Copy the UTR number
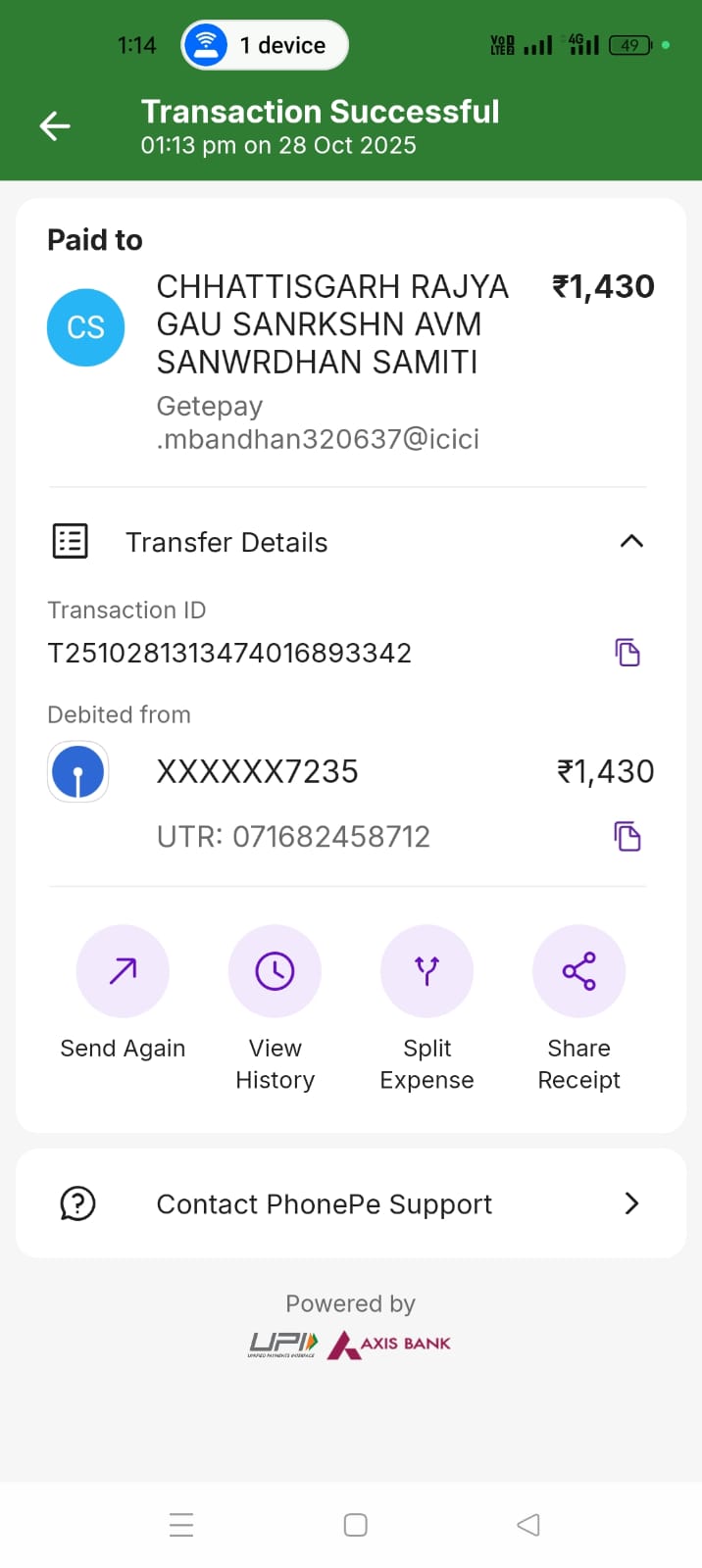 pos(627,837)
